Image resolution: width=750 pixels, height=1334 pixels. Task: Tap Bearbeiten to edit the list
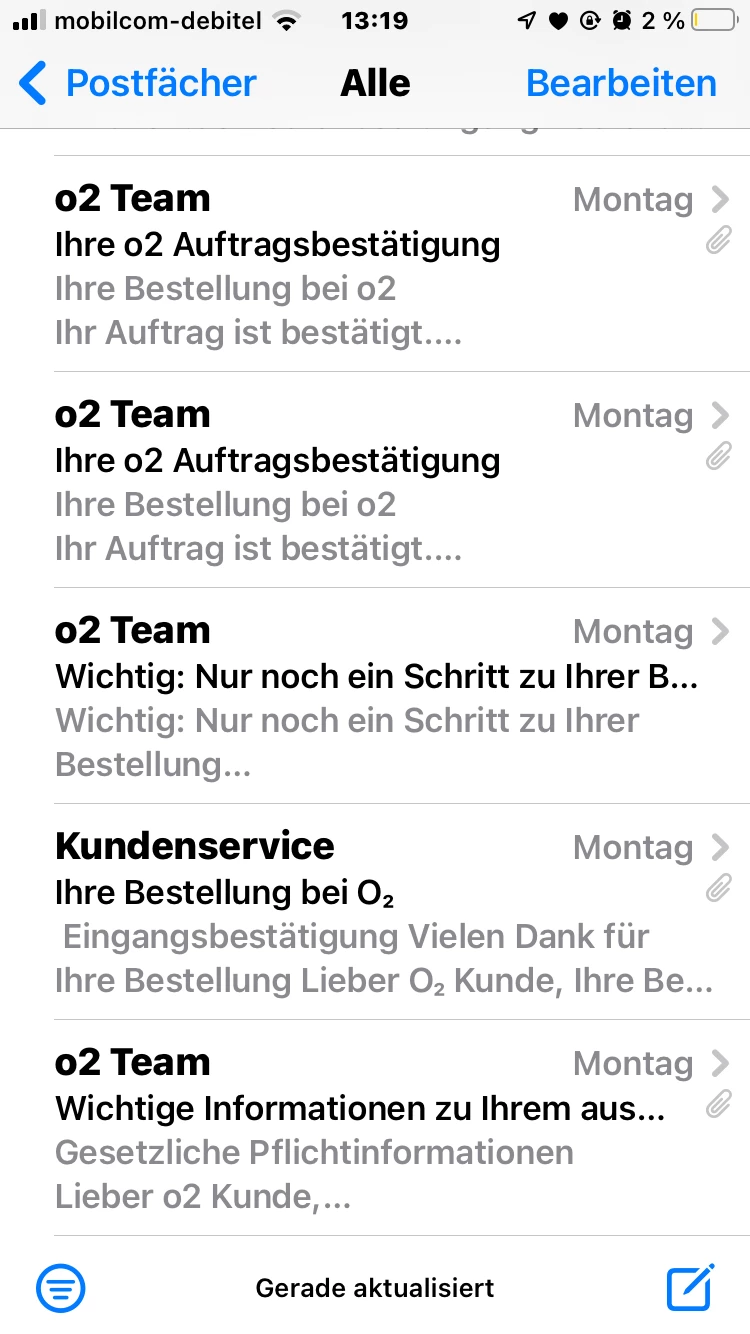[x=621, y=83]
